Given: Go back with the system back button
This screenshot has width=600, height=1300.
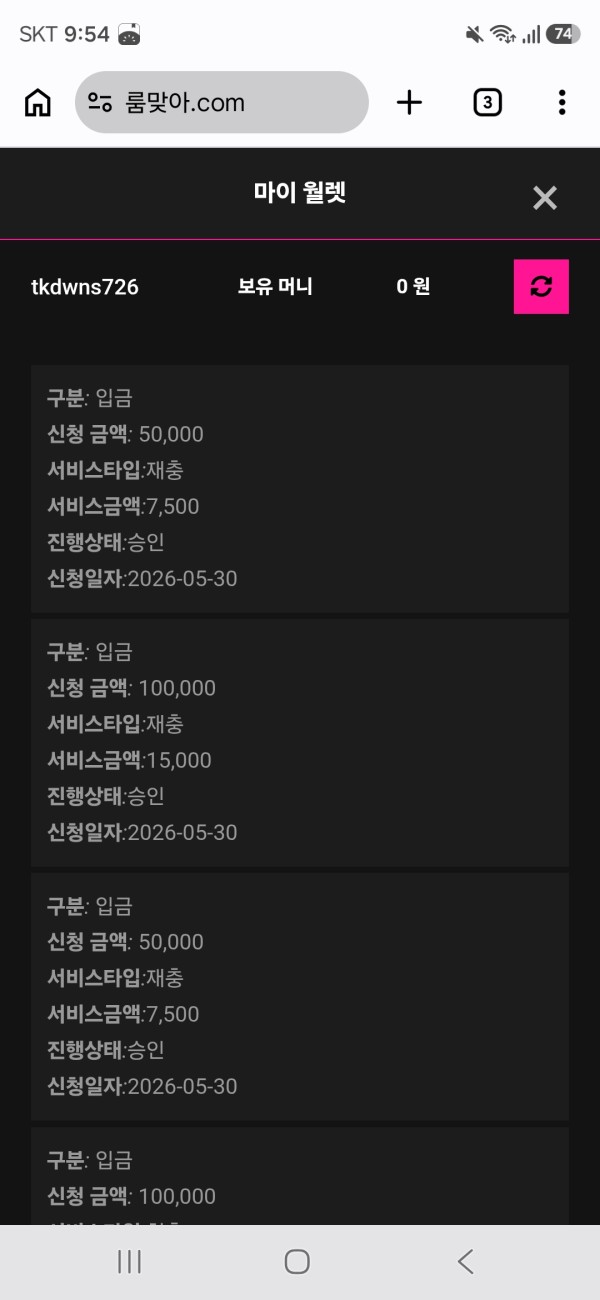Looking at the screenshot, I should click(466, 1262).
